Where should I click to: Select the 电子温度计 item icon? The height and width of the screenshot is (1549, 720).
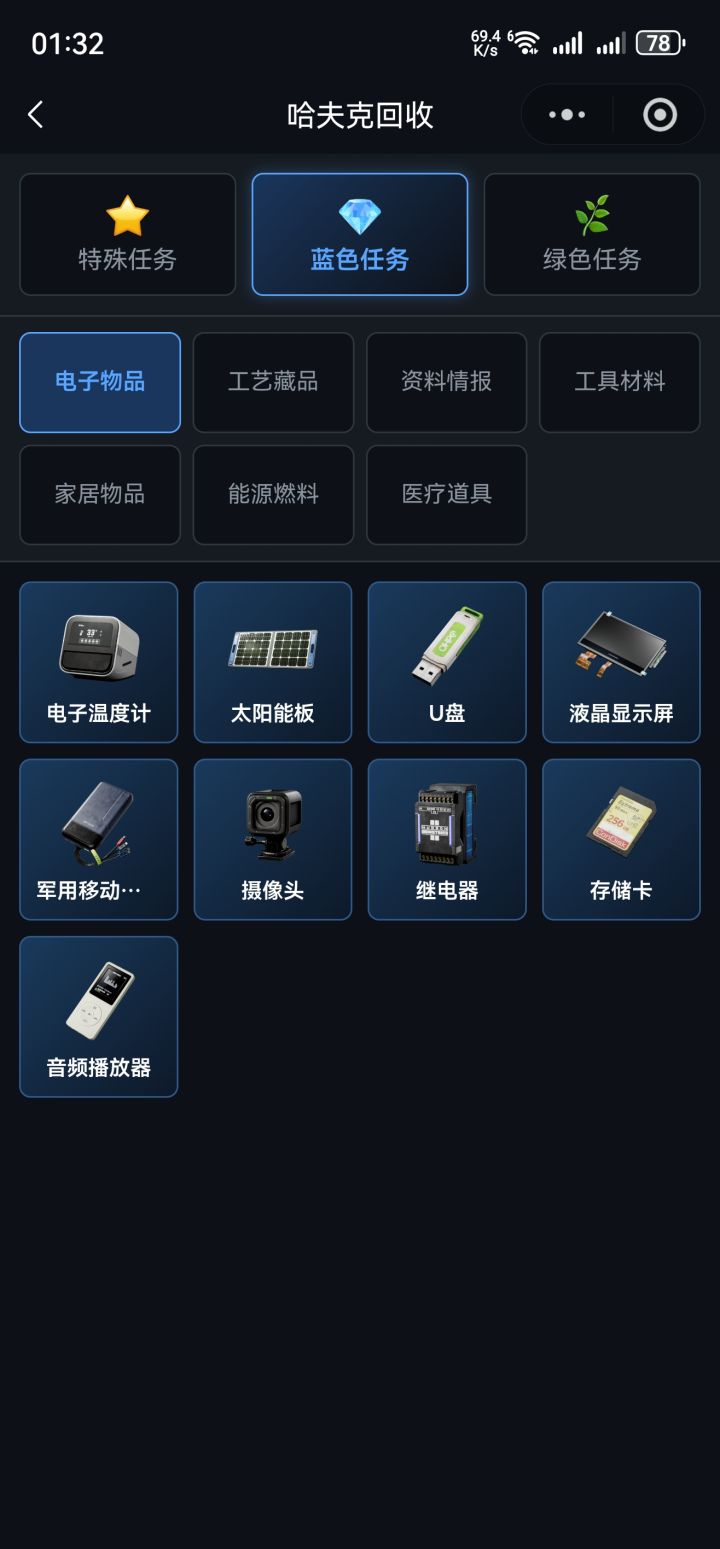[98, 660]
